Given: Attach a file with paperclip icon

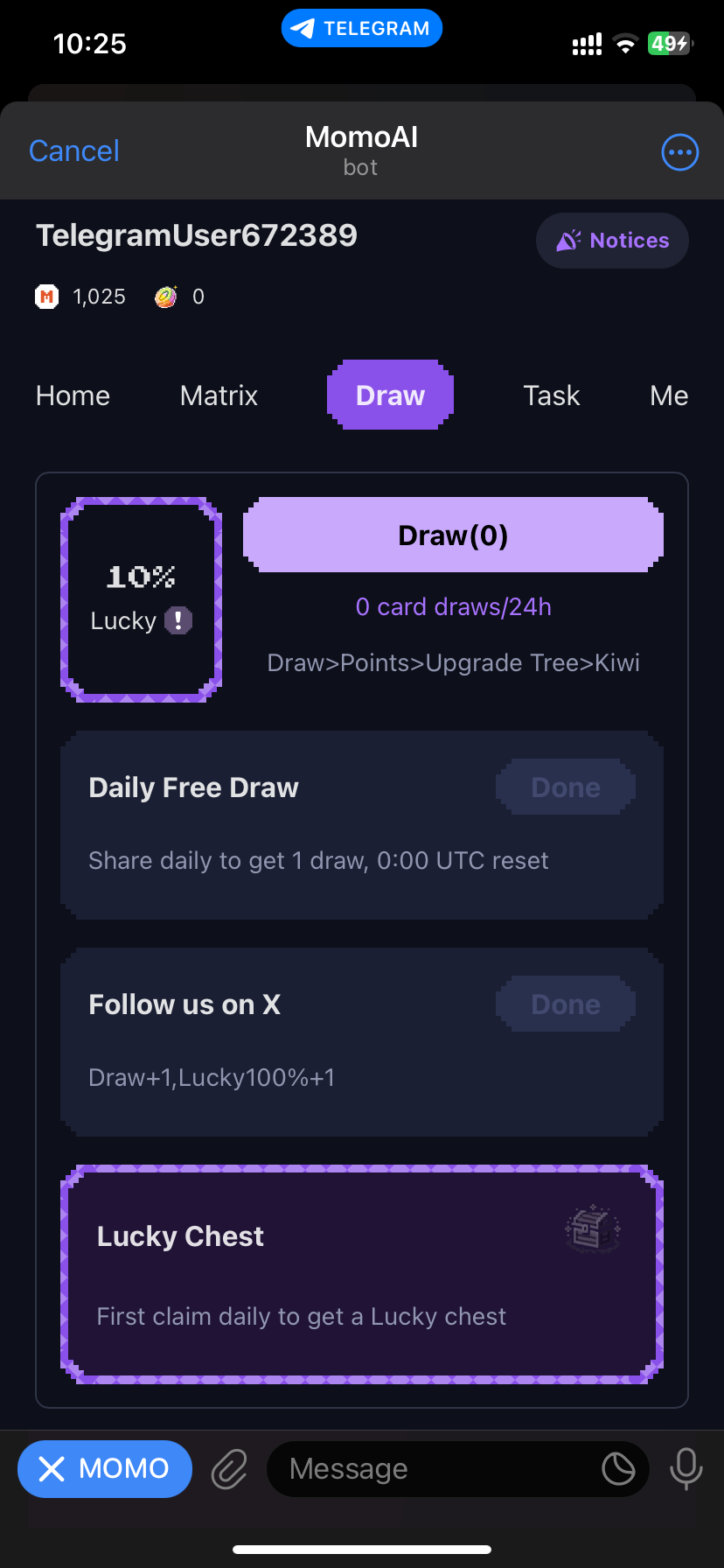Looking at the screenshot, I should [229, 1469].
